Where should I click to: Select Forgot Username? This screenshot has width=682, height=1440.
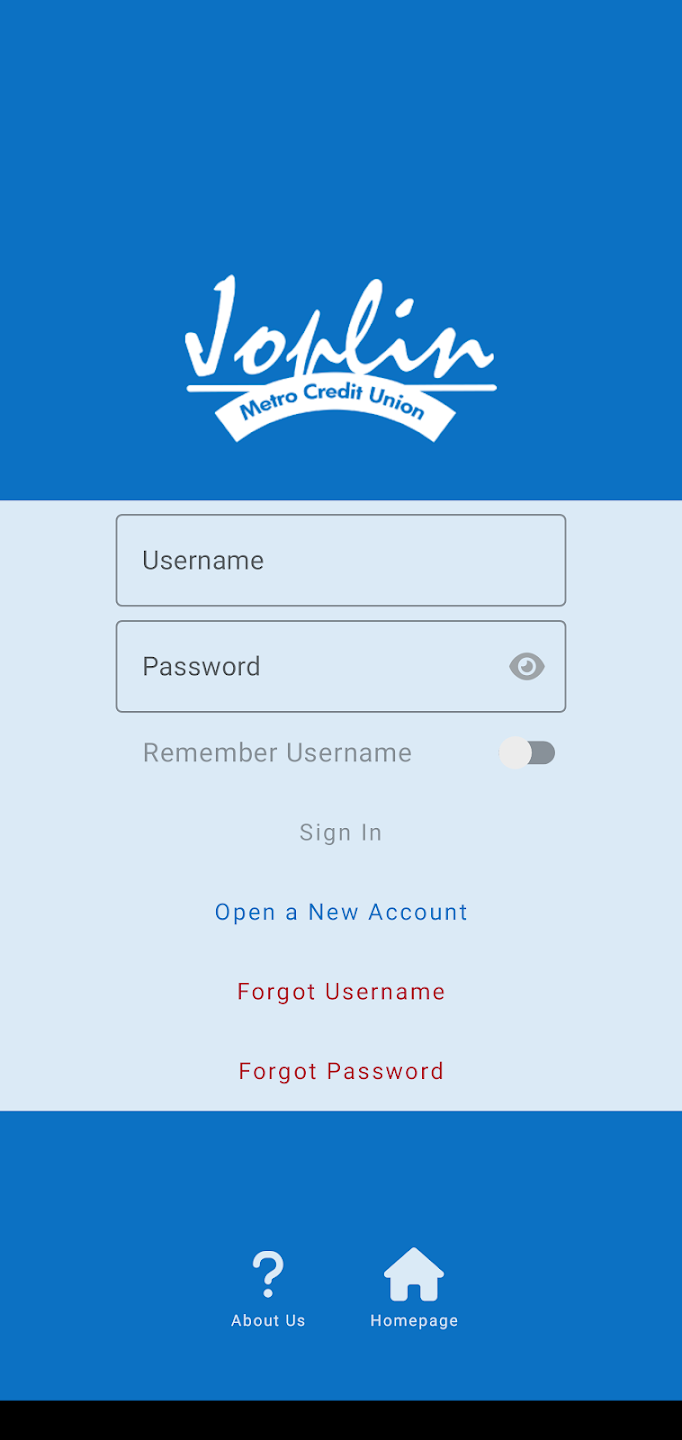point(341,992)
